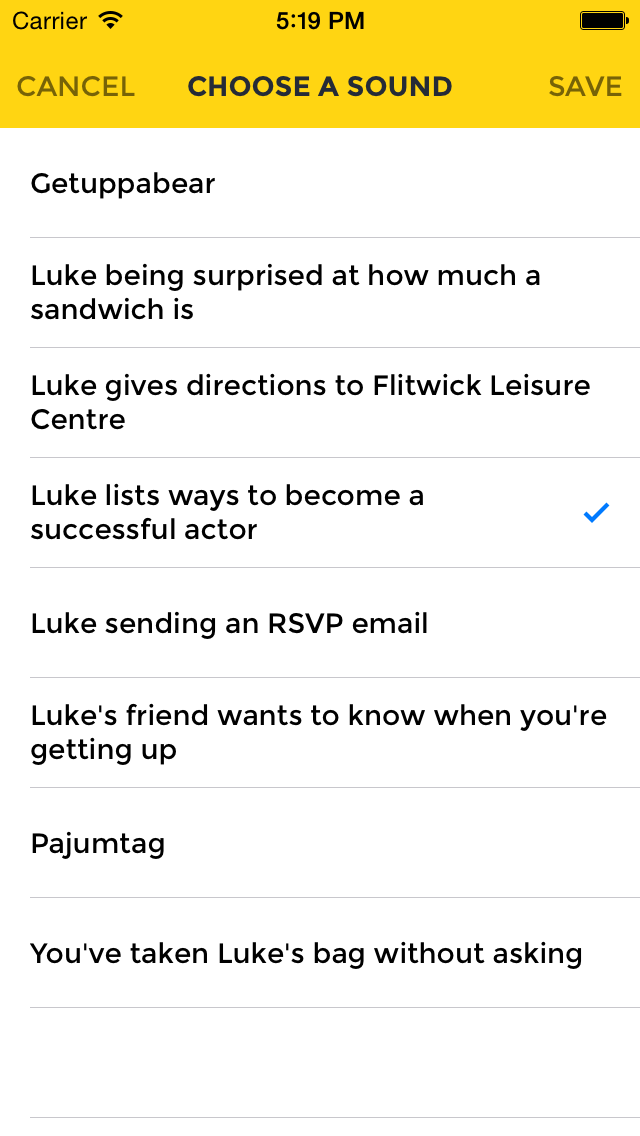640x1136 pixels.
Task: Cancel choosing a sound
Action: point(76,87)
